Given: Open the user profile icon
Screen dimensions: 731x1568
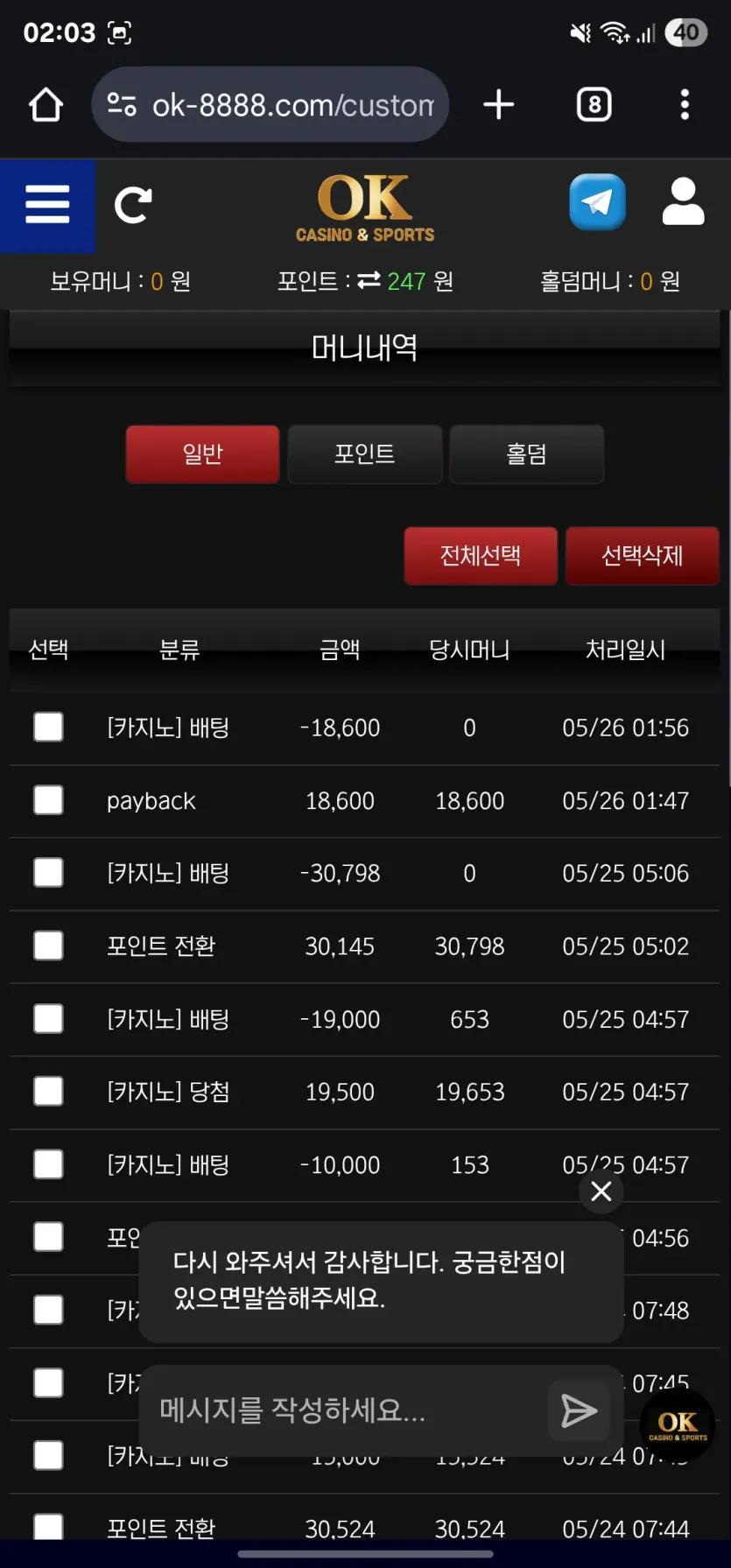Looking at the screenshot, I should (x=683, y=202).
